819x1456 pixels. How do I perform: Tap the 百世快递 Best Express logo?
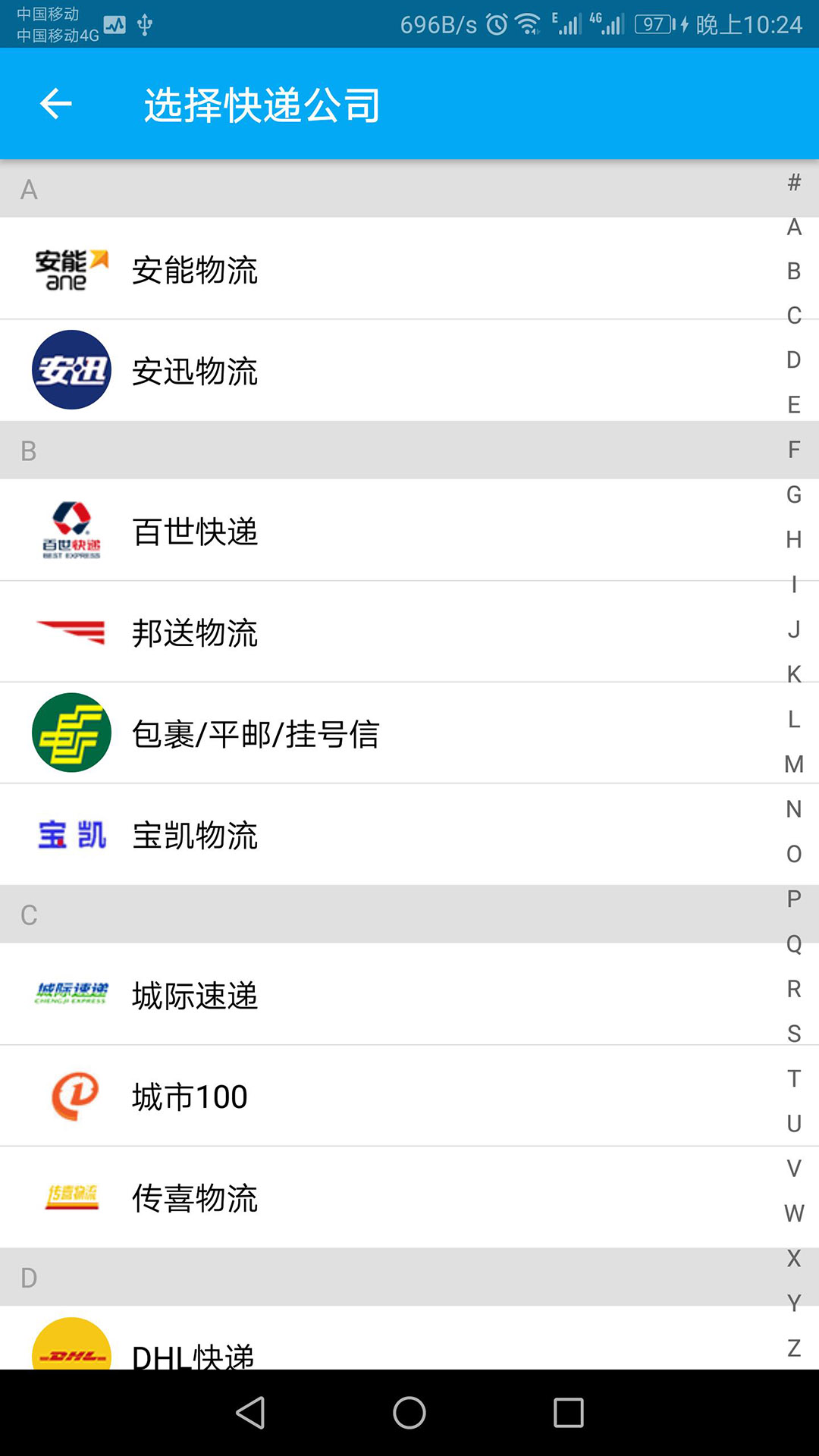[71, 532]
